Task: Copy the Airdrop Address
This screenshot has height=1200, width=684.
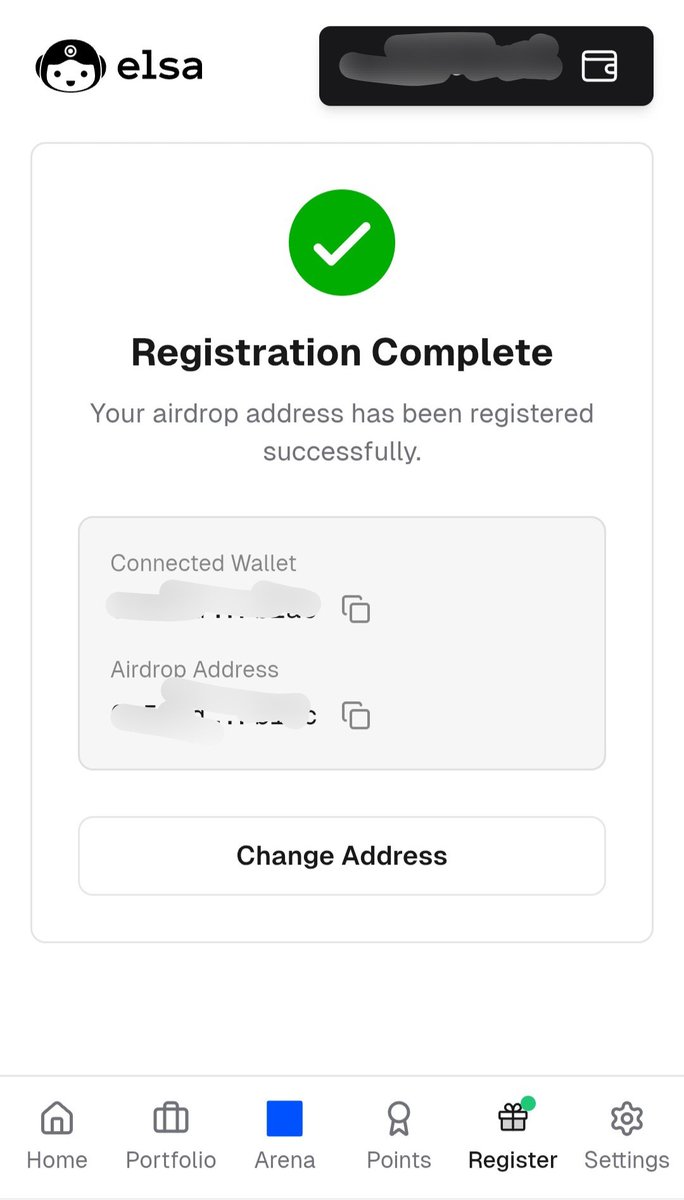Action: (x=356, y=716)
